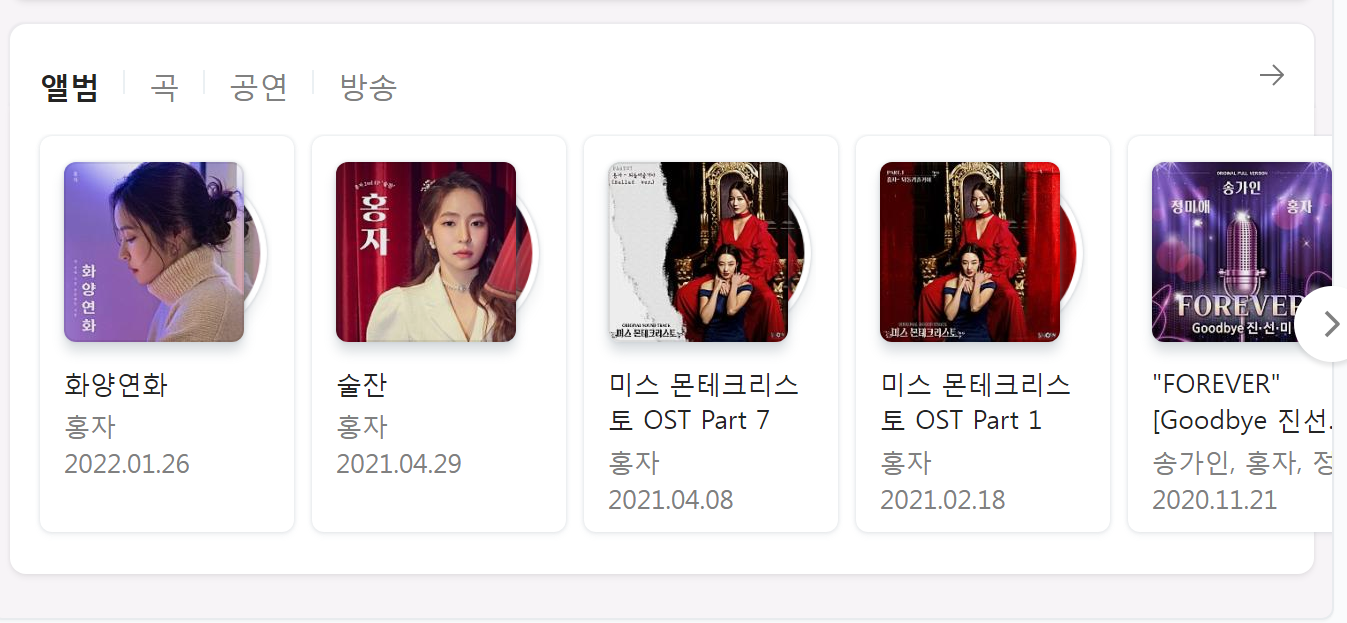Open the 화양연화 album card
This screenshot has width=1347, height=623.
tap(167, 334)
